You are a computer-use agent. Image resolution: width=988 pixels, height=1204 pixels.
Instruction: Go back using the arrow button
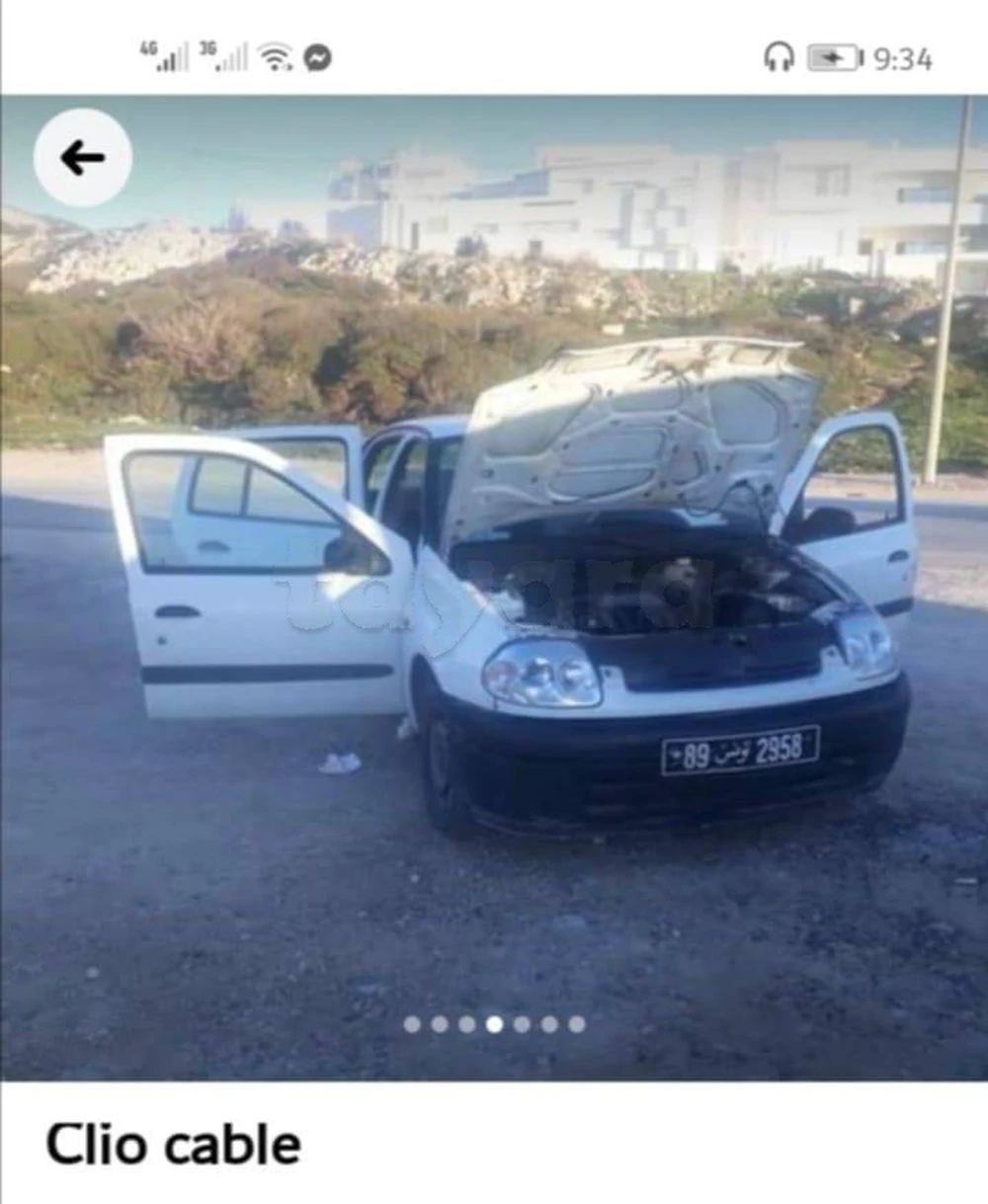83,158
